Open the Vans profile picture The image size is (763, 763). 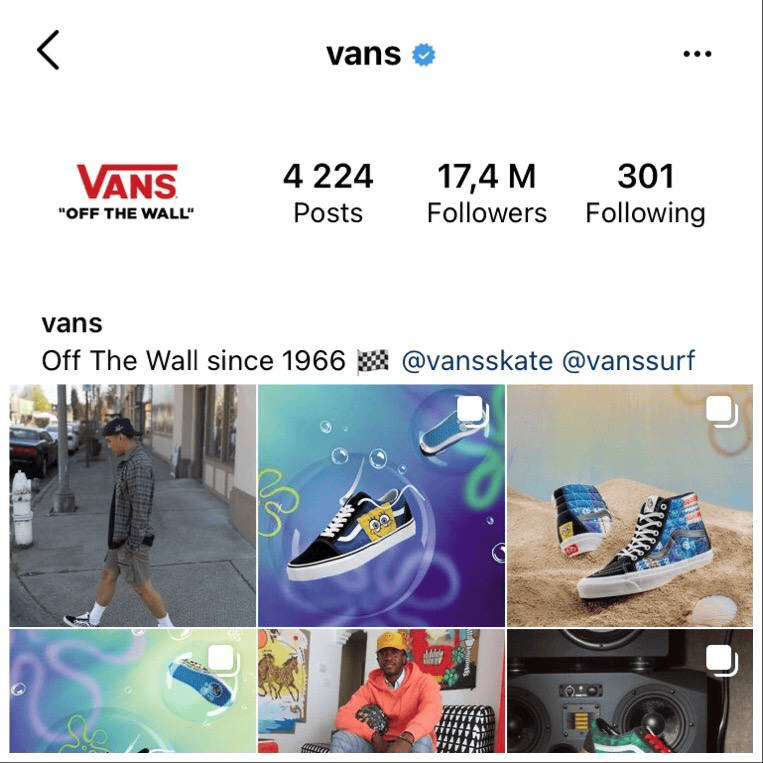tap(127, 193)
